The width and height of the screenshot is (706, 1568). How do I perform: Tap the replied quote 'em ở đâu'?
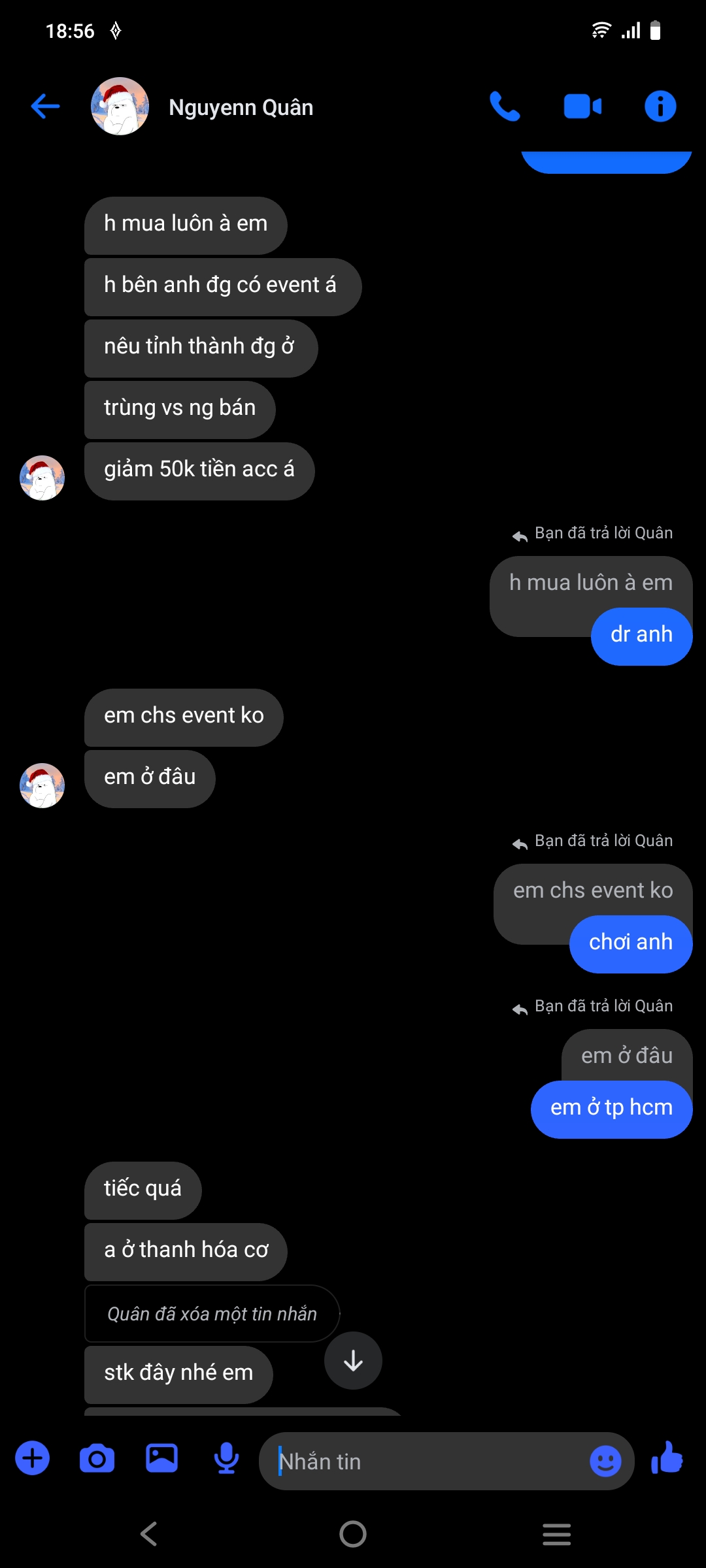tap(626, 1055)
